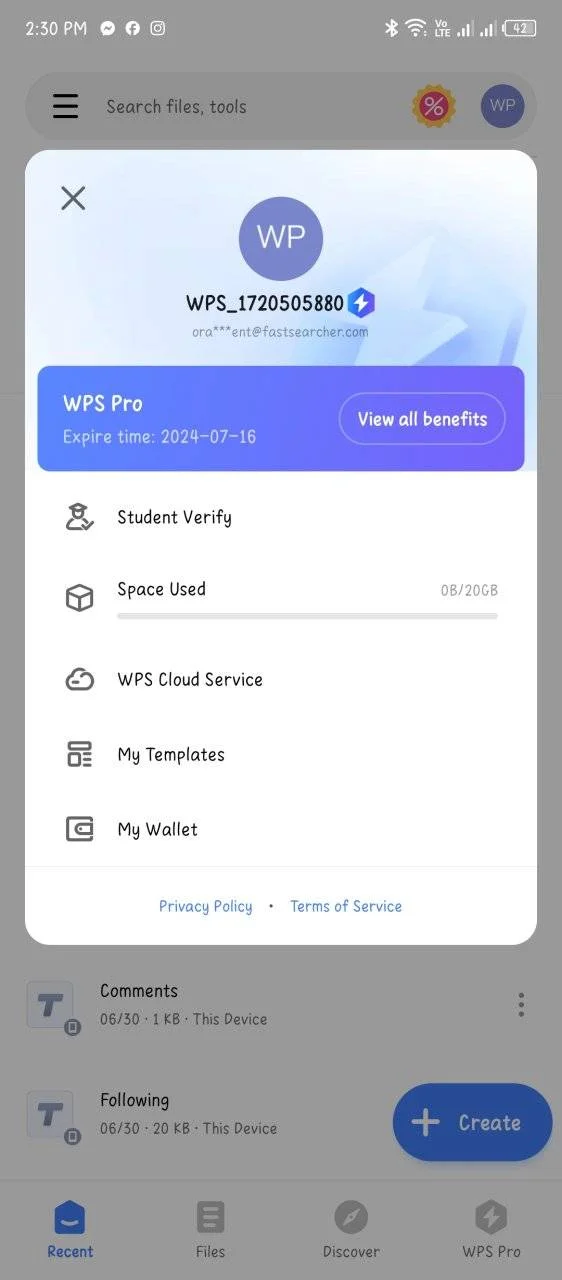This screenshot has width=562, height=1280.
Task: Close the account profile popup
Action: point(73,198)
